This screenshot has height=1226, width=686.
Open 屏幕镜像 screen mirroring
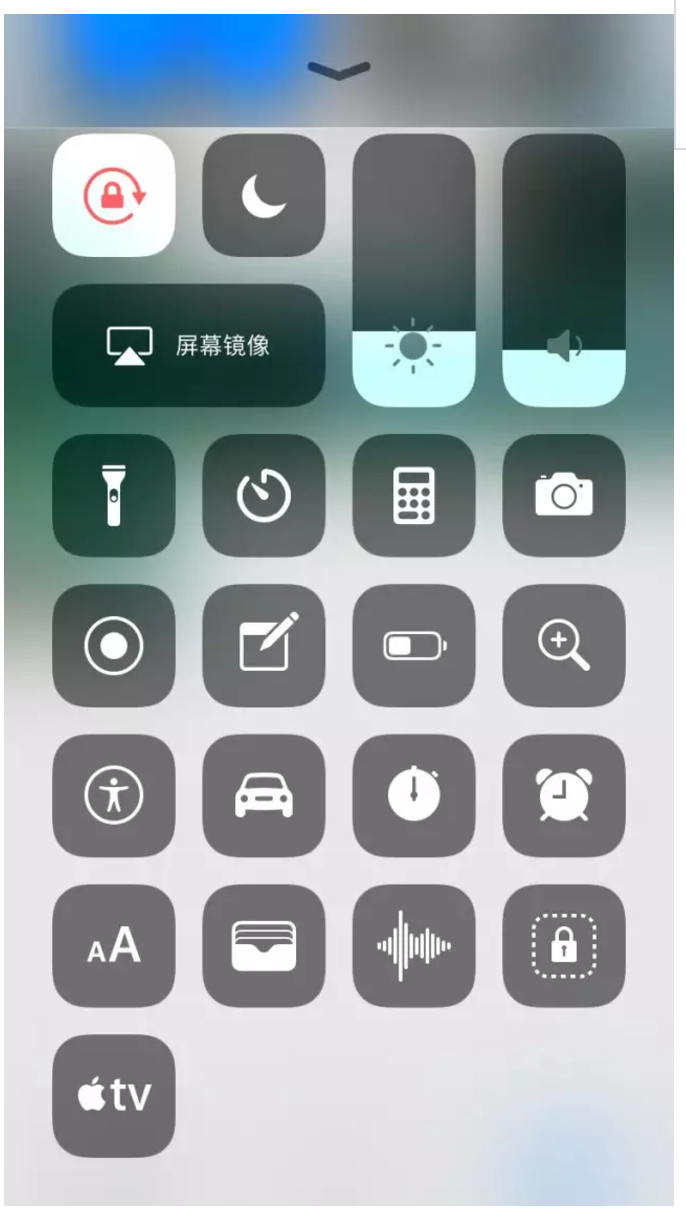[188, 345]
